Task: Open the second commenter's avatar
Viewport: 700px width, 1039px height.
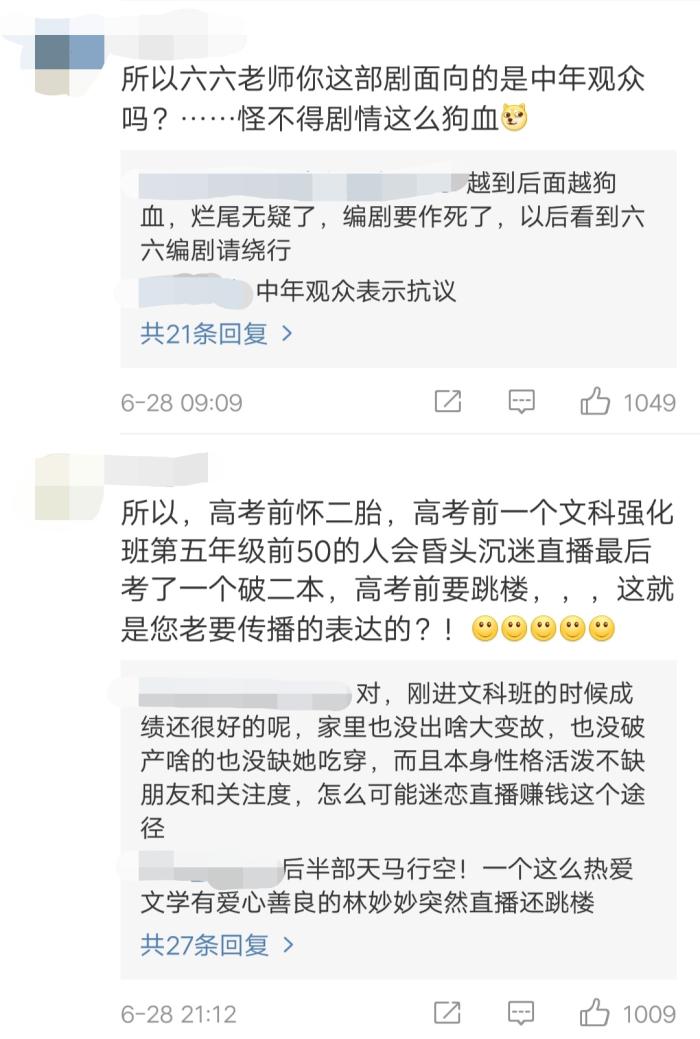Action: point(70,486)
